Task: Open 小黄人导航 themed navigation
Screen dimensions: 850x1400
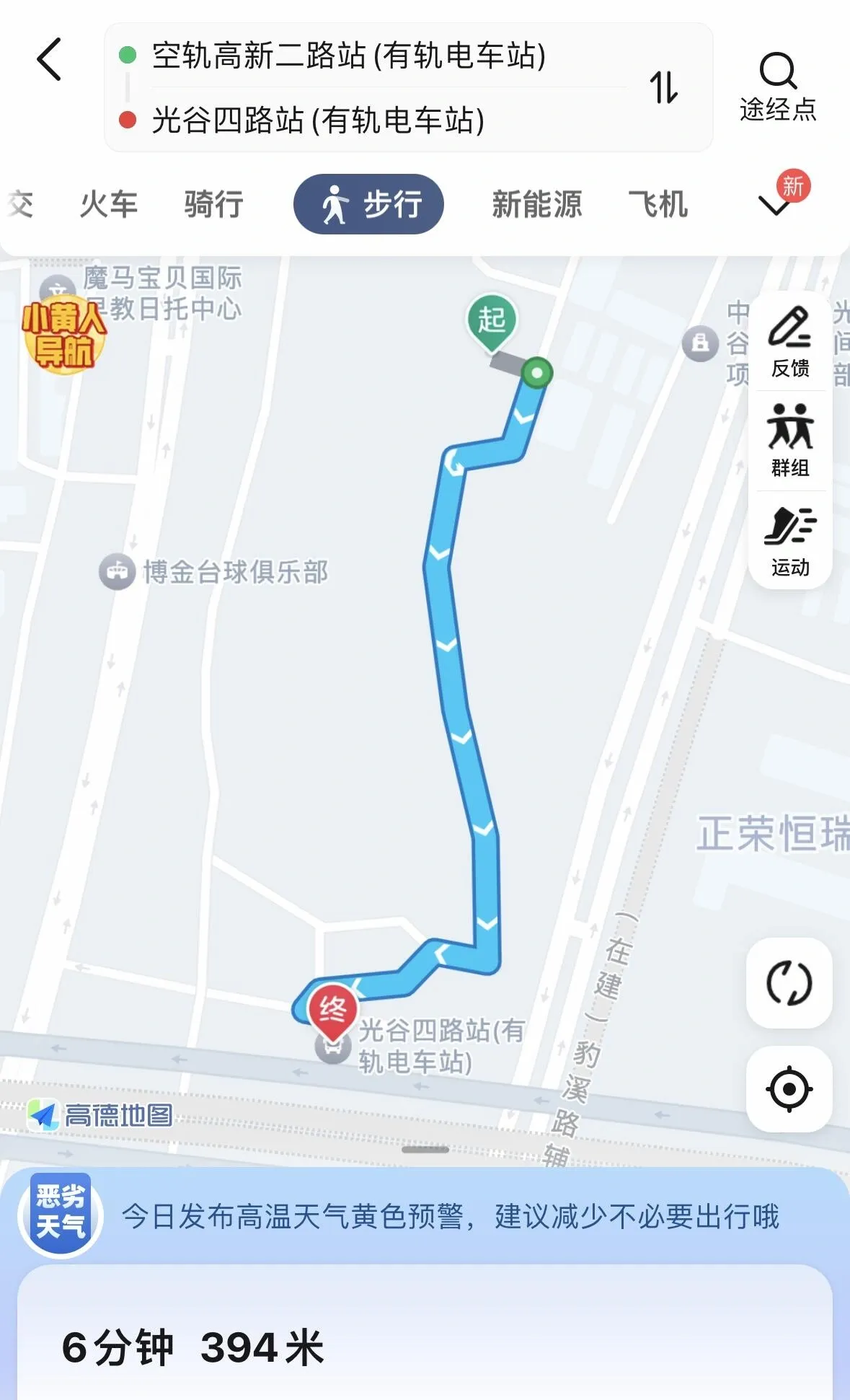Action: [x=63, y=335]
